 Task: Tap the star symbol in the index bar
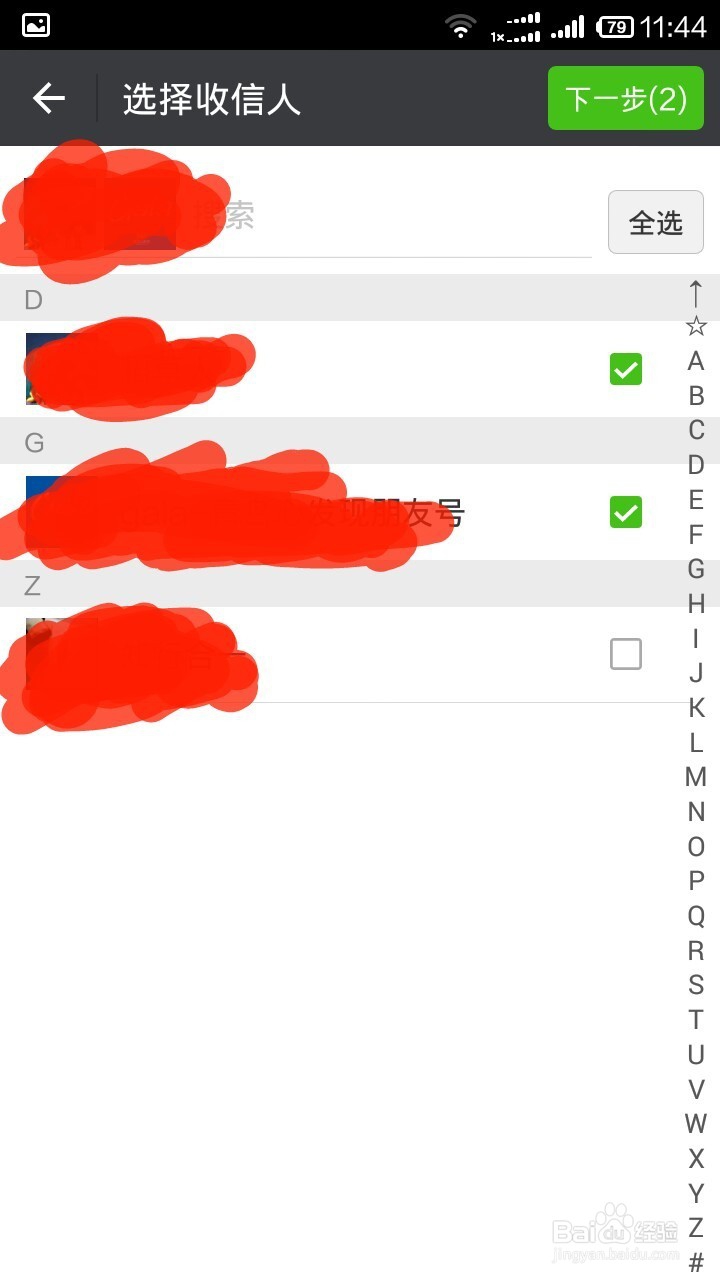click(x=695, y=325)
